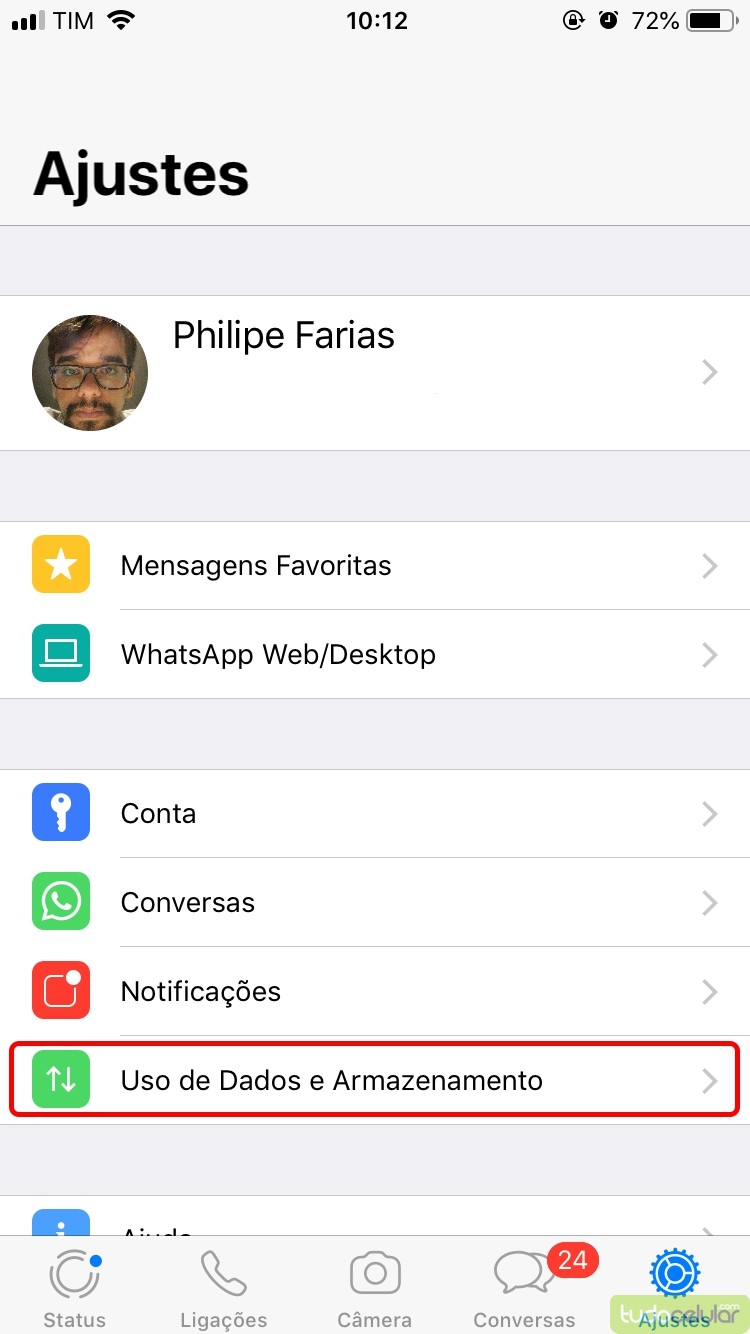Screen dimensions: 750x1334
Task: Switch to the Status tab
Action: point(75,1288)
